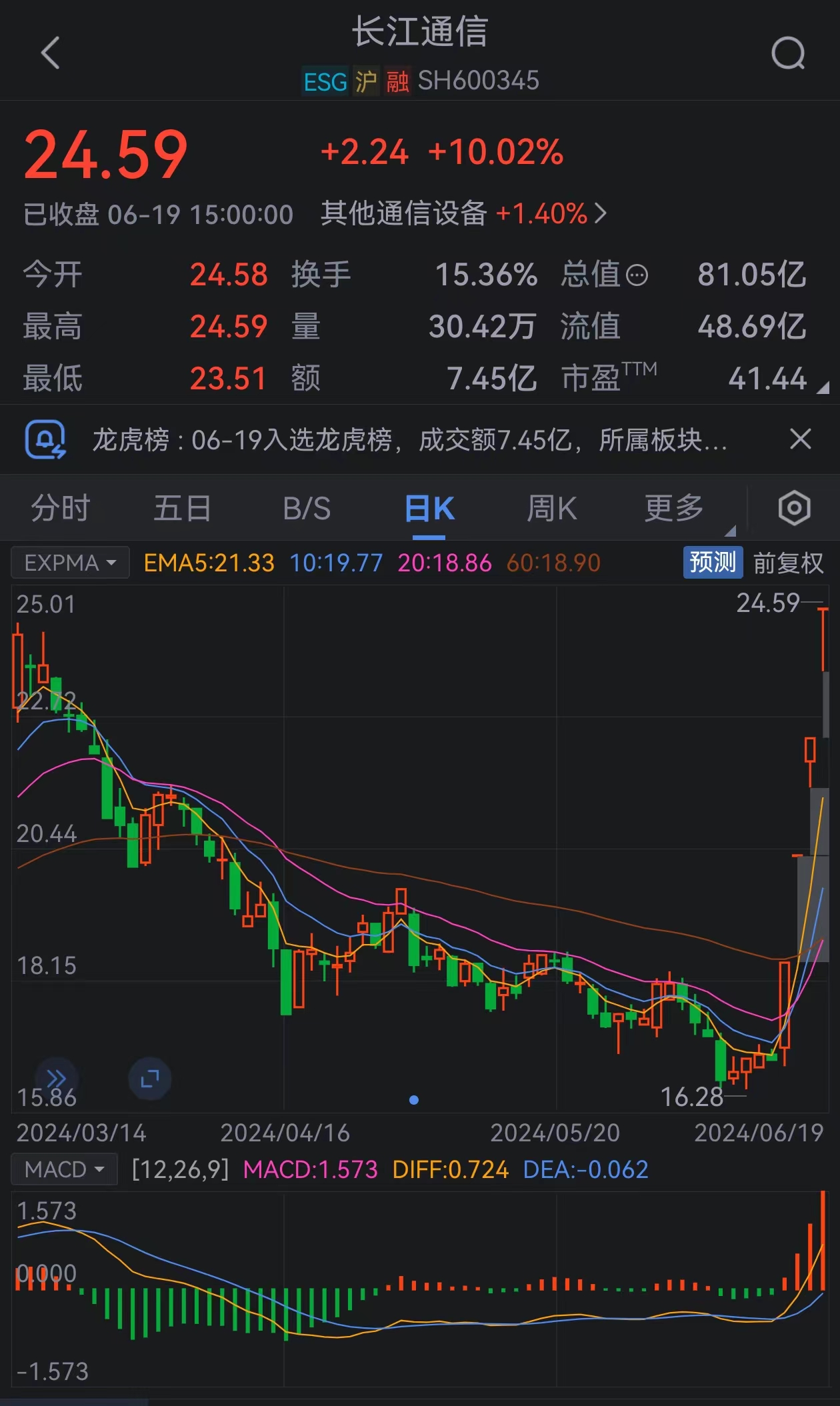Tap the 预测 button

point(713,563)
